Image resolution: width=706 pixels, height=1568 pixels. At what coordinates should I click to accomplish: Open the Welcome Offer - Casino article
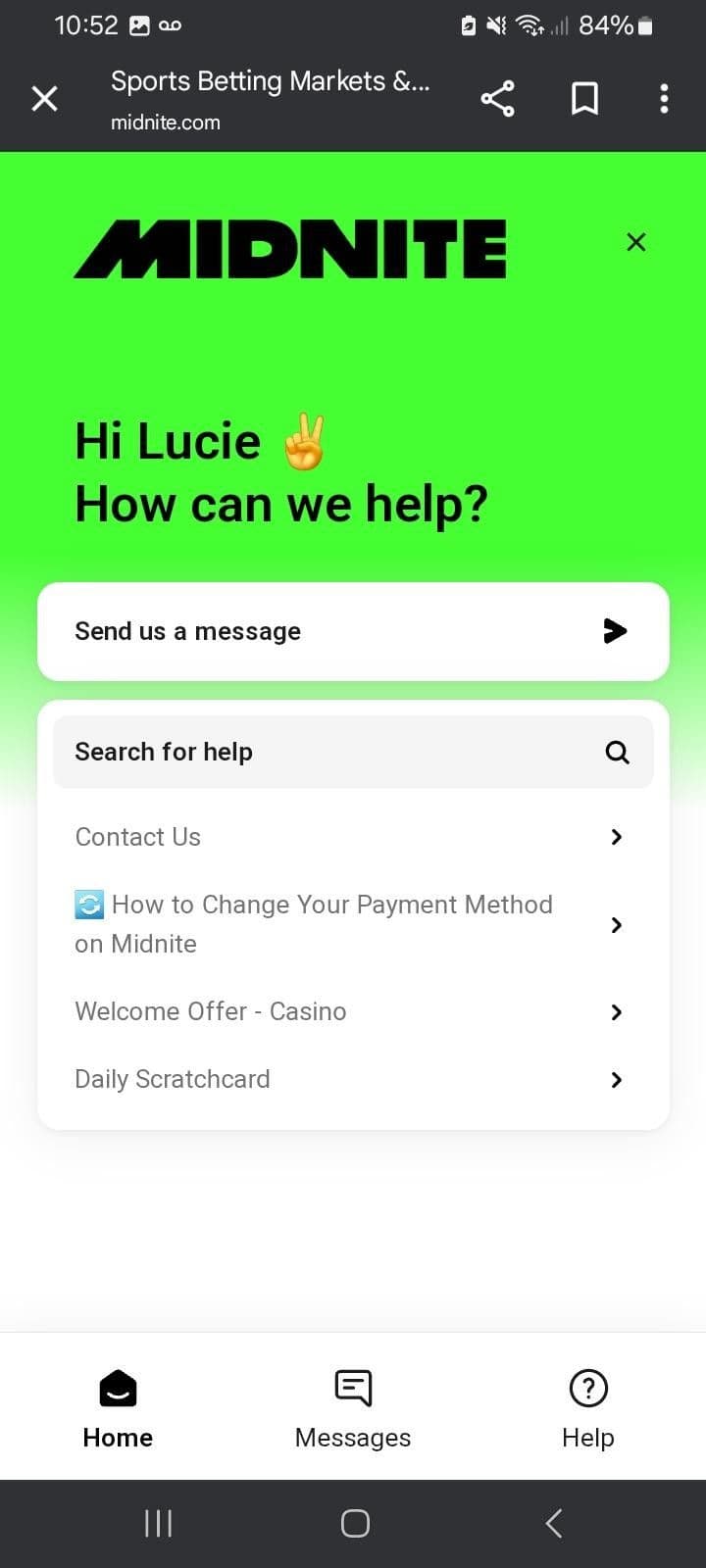click(616, 1011)
